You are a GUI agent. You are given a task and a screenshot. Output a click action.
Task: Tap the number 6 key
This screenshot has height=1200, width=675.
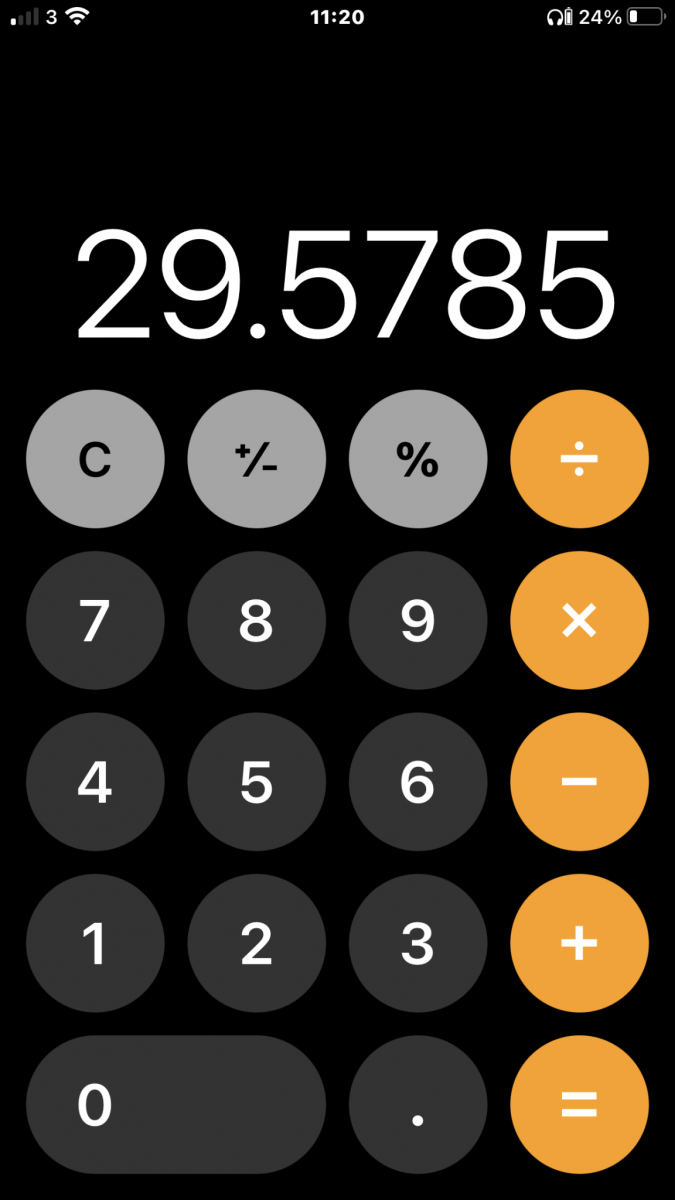pyautogui.click(x=418, y=782)
